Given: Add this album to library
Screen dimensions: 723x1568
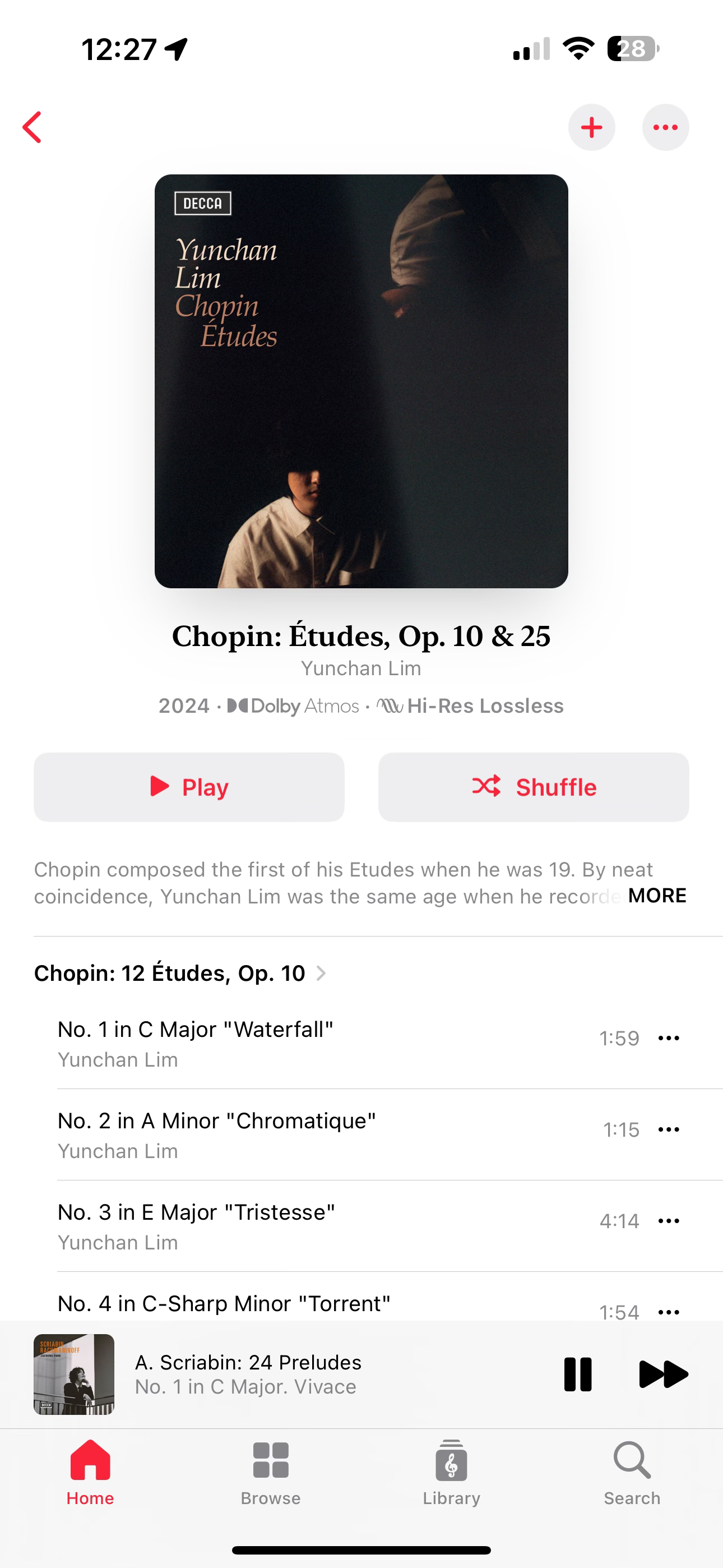Looking at the screenshot, I should (591, 127).
